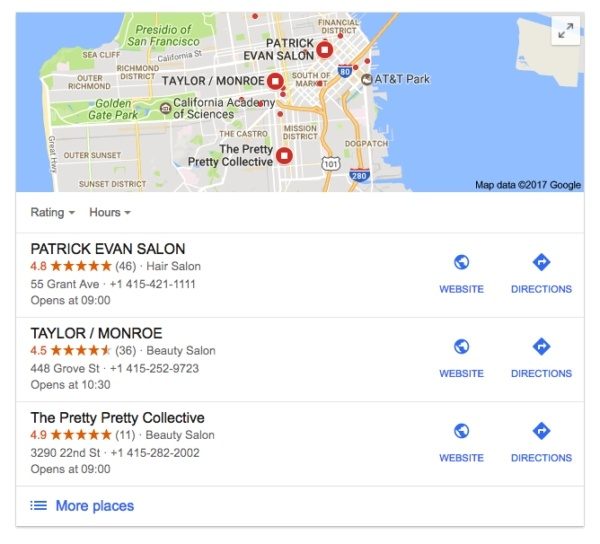This screenshot has height=544, width=600.
Task: Get directions to PATRICK EVAN SALON
Action: click(x=541, y=273)
